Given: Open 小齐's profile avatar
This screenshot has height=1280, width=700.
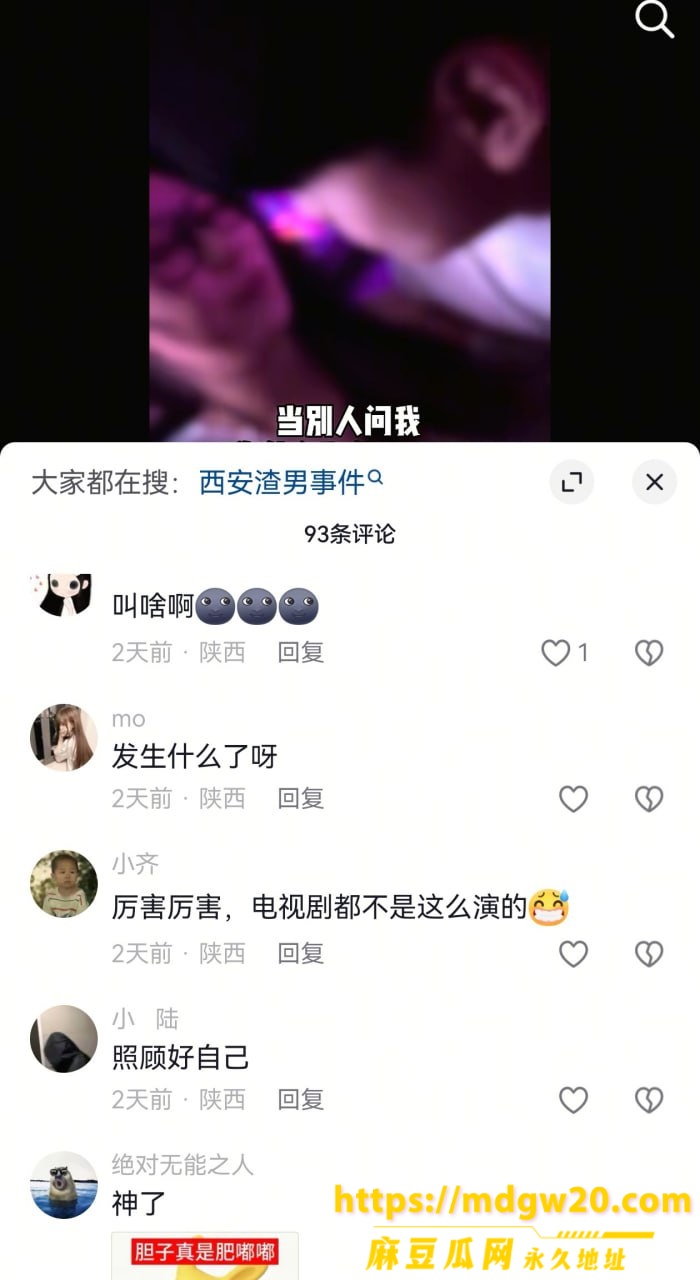Looking at the screenshot, I should click(x=64, y=884).
